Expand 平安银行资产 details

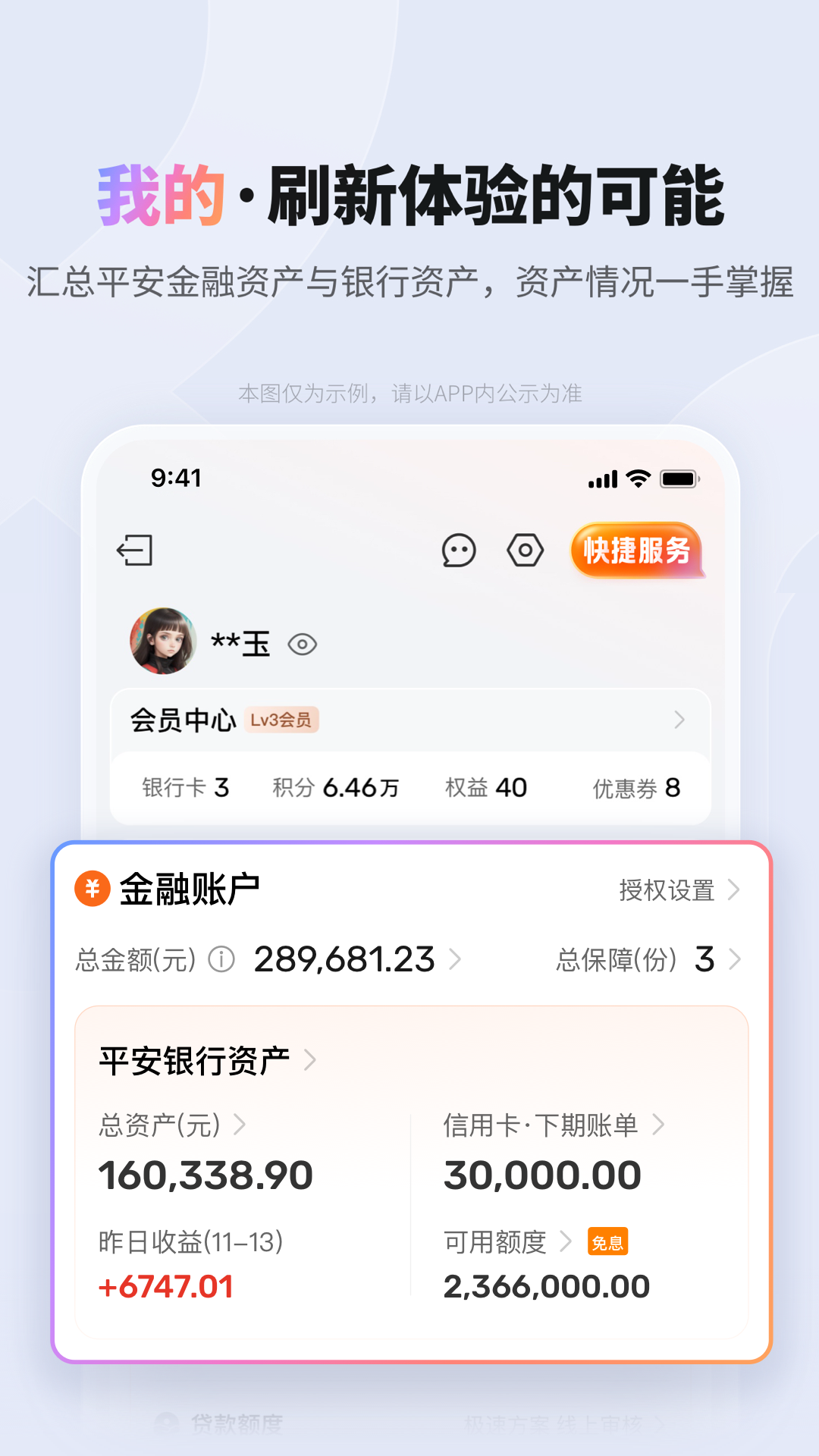click(x=309, y=1061)
